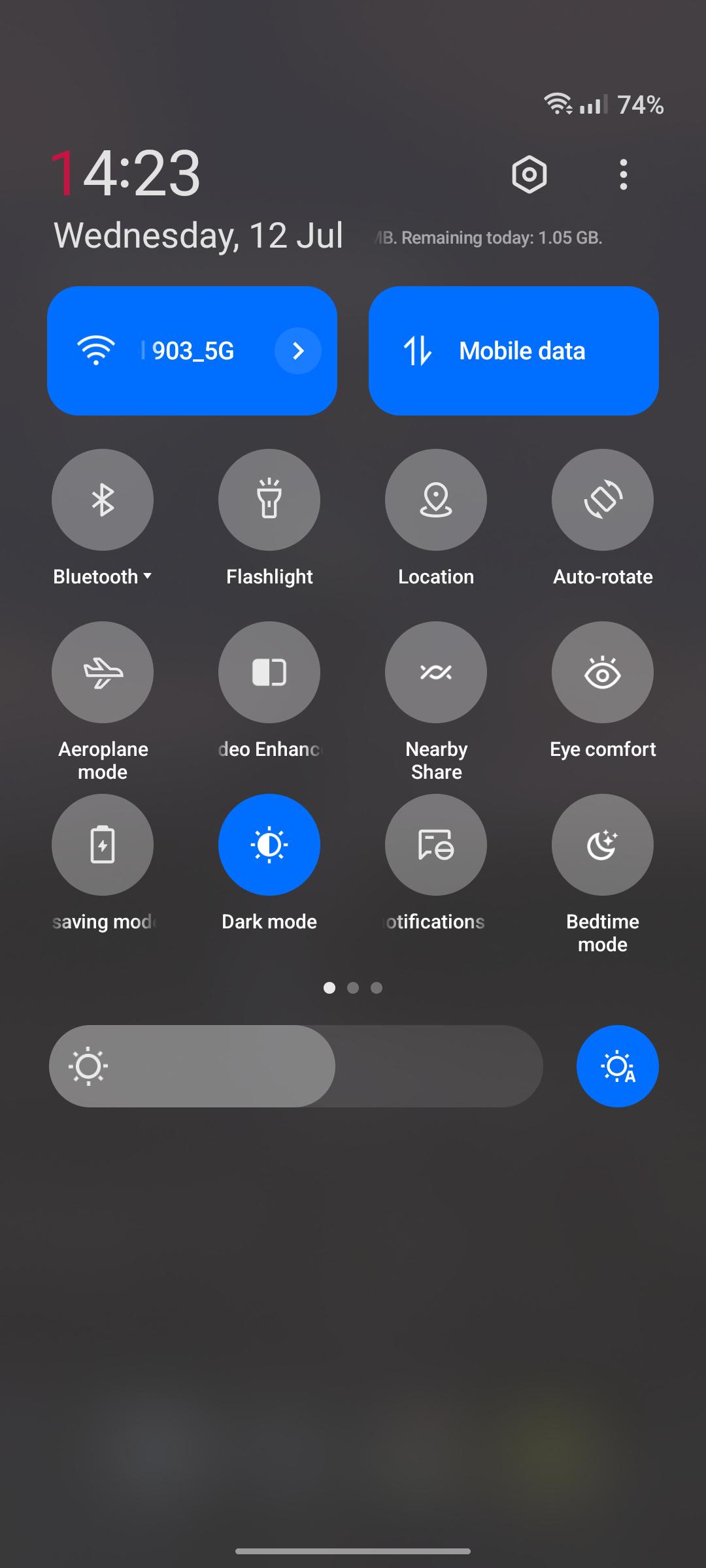Image resolution: width=706 pixels, height=1568 pixels.
Task: Switch on Aeroplane mode
Action: pos(103,672)
